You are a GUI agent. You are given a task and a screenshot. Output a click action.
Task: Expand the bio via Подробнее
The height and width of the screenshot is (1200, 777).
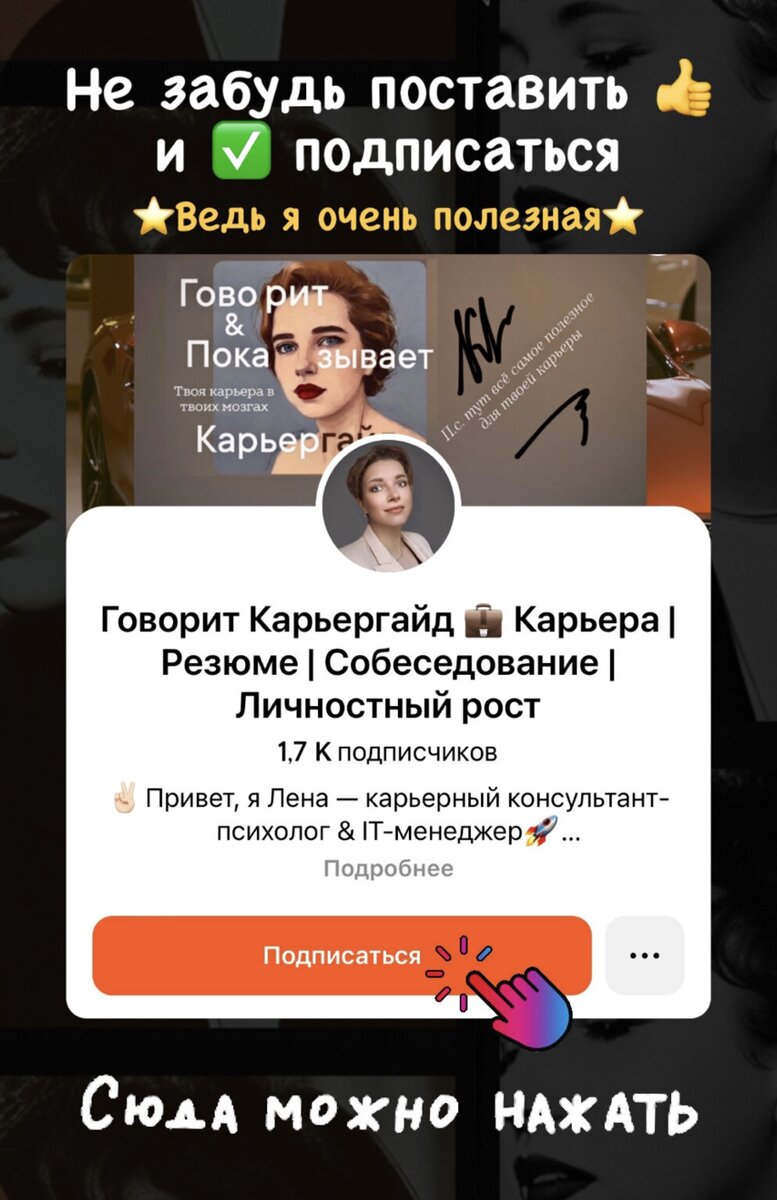click(388, 869)
